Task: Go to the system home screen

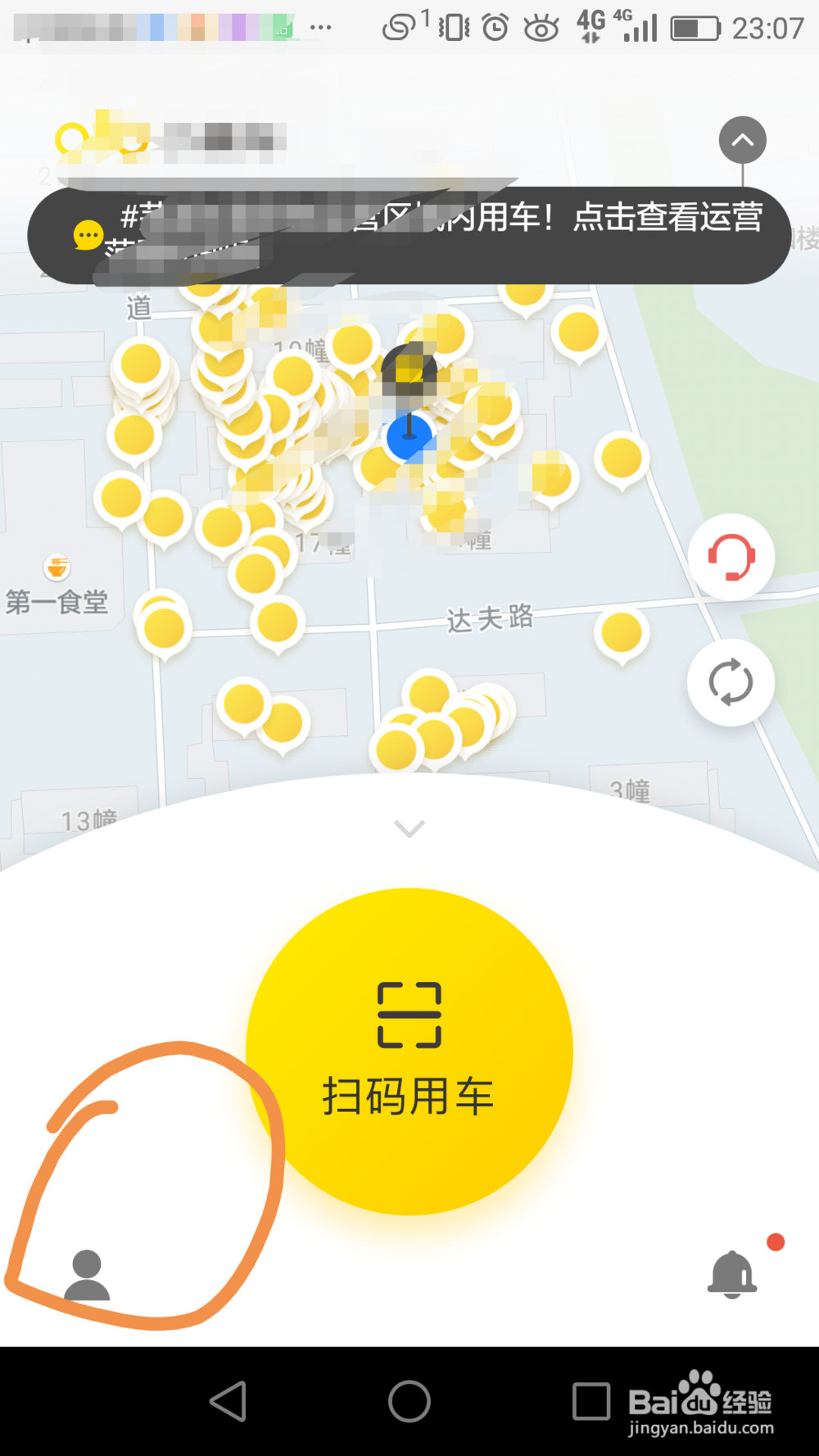Action: click(409, 1401)
